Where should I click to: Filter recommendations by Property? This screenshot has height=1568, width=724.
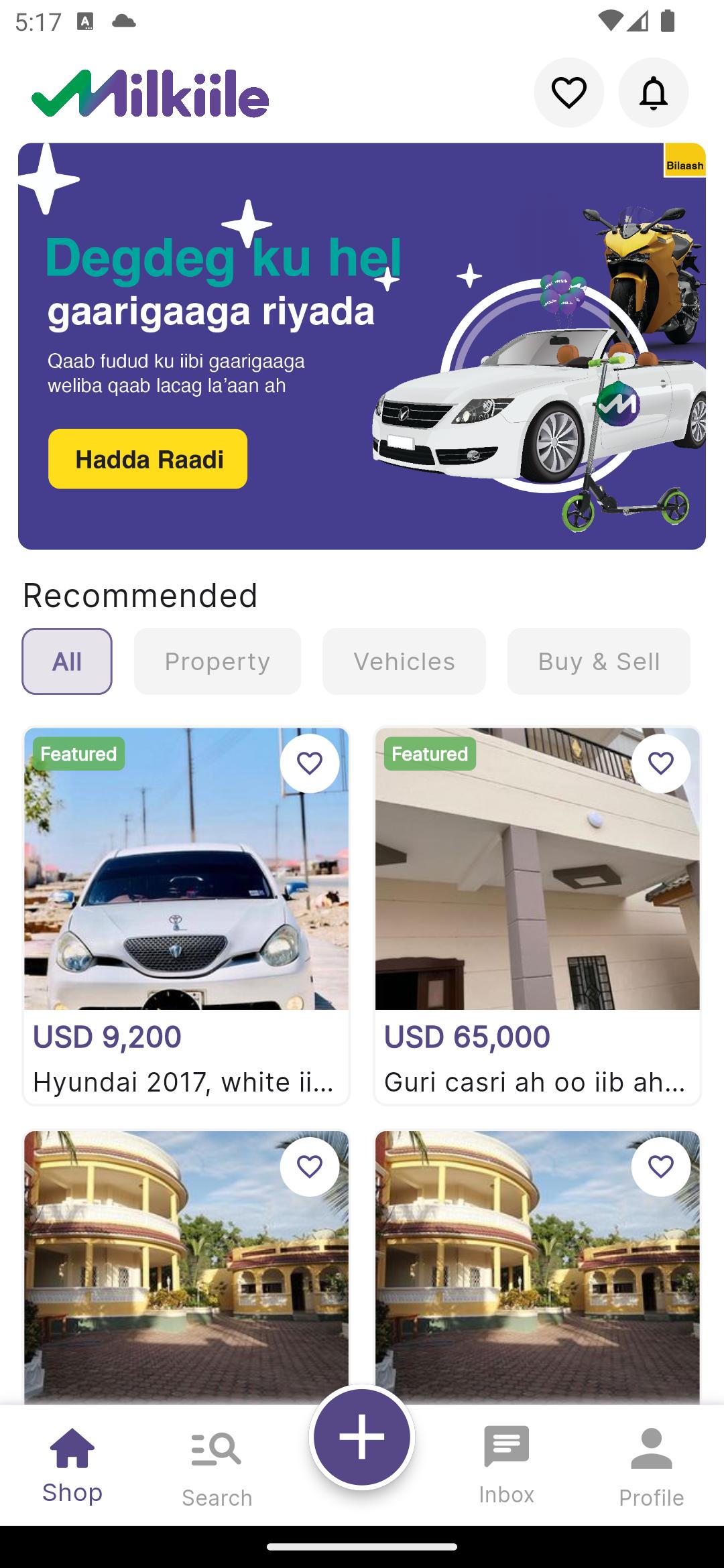click(217, 661)
